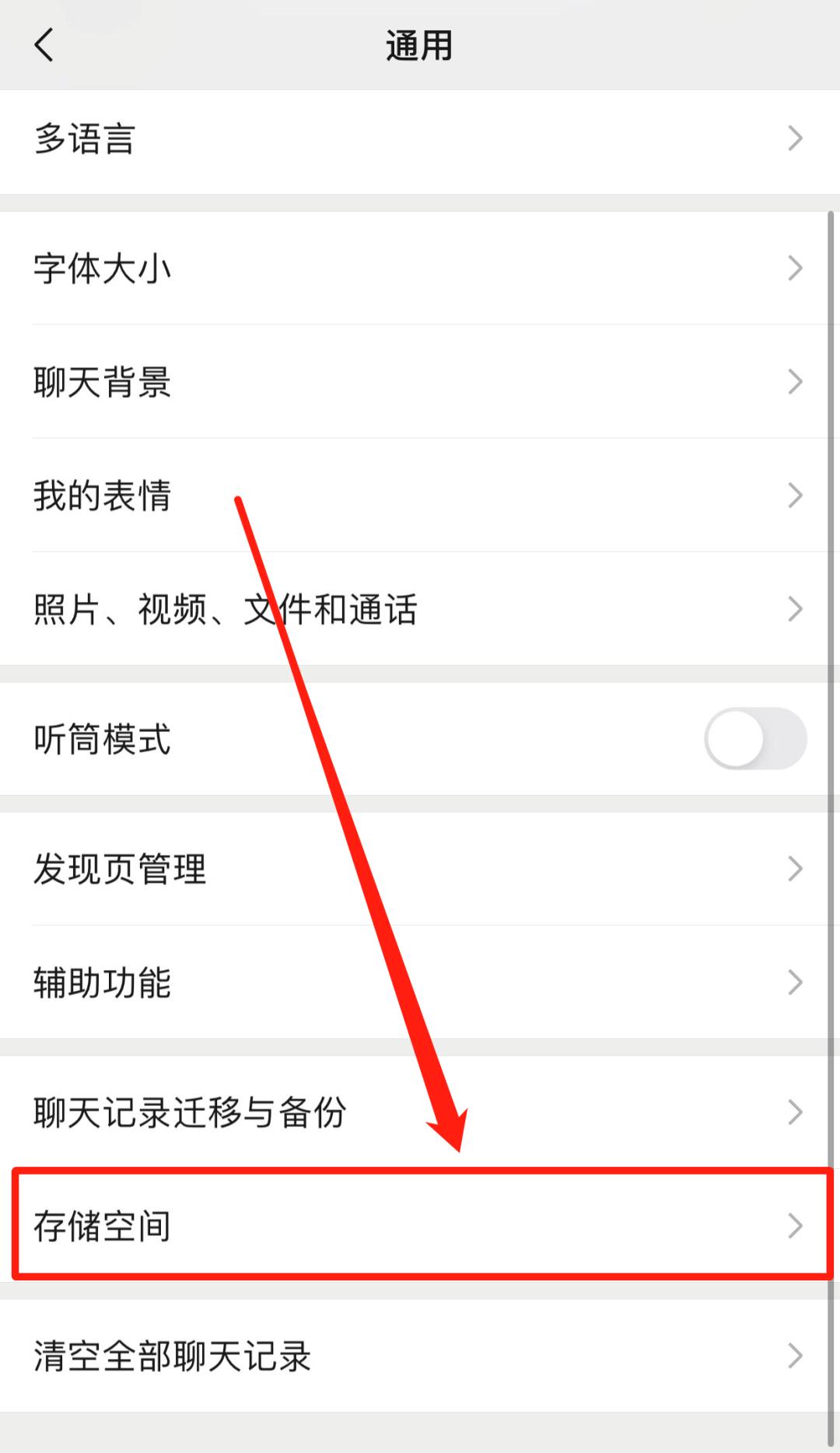Click the arrow beside 辅助功能
Screen dimensions: 840x1453
795,982
